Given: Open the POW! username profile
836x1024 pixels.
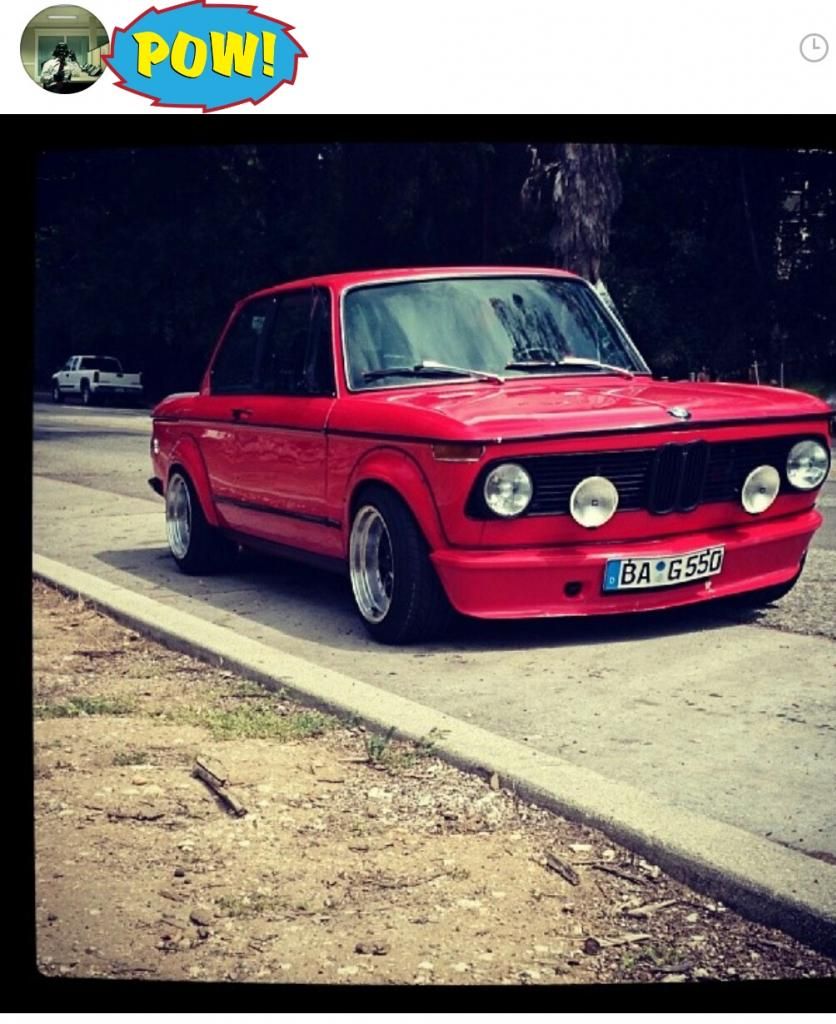Looking at the screenshot, I should click(x=206, y=54).
